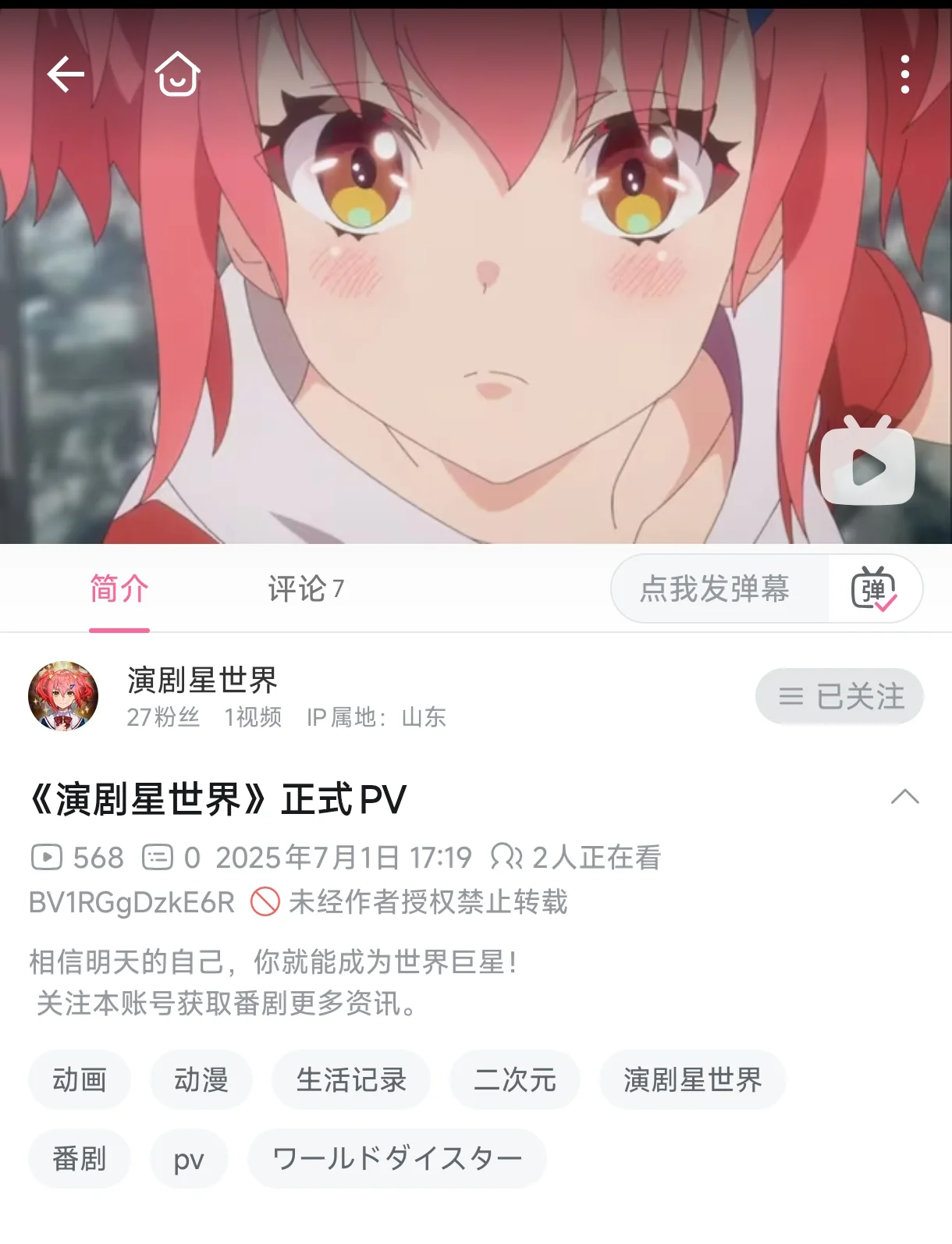Select the 简介 tab

click(119, 589)
